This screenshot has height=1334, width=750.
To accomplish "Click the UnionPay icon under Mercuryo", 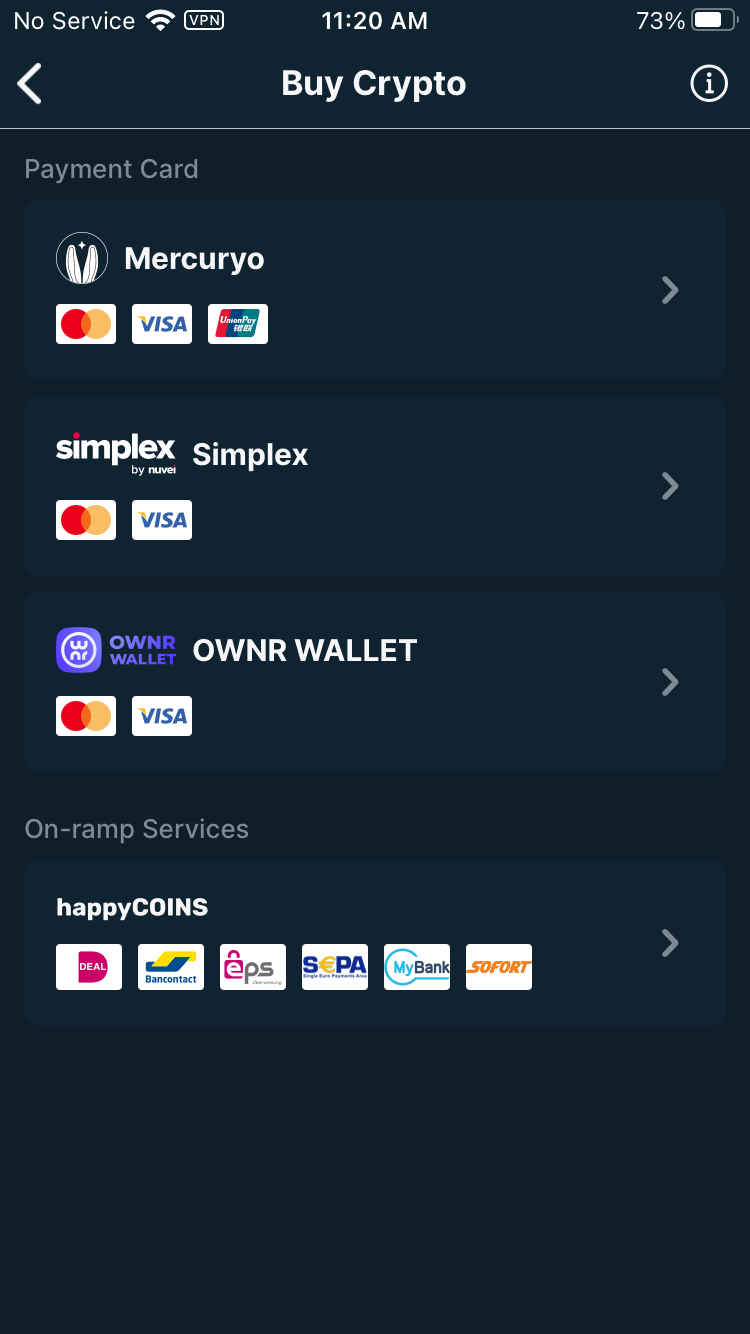I will pos(237,323).
